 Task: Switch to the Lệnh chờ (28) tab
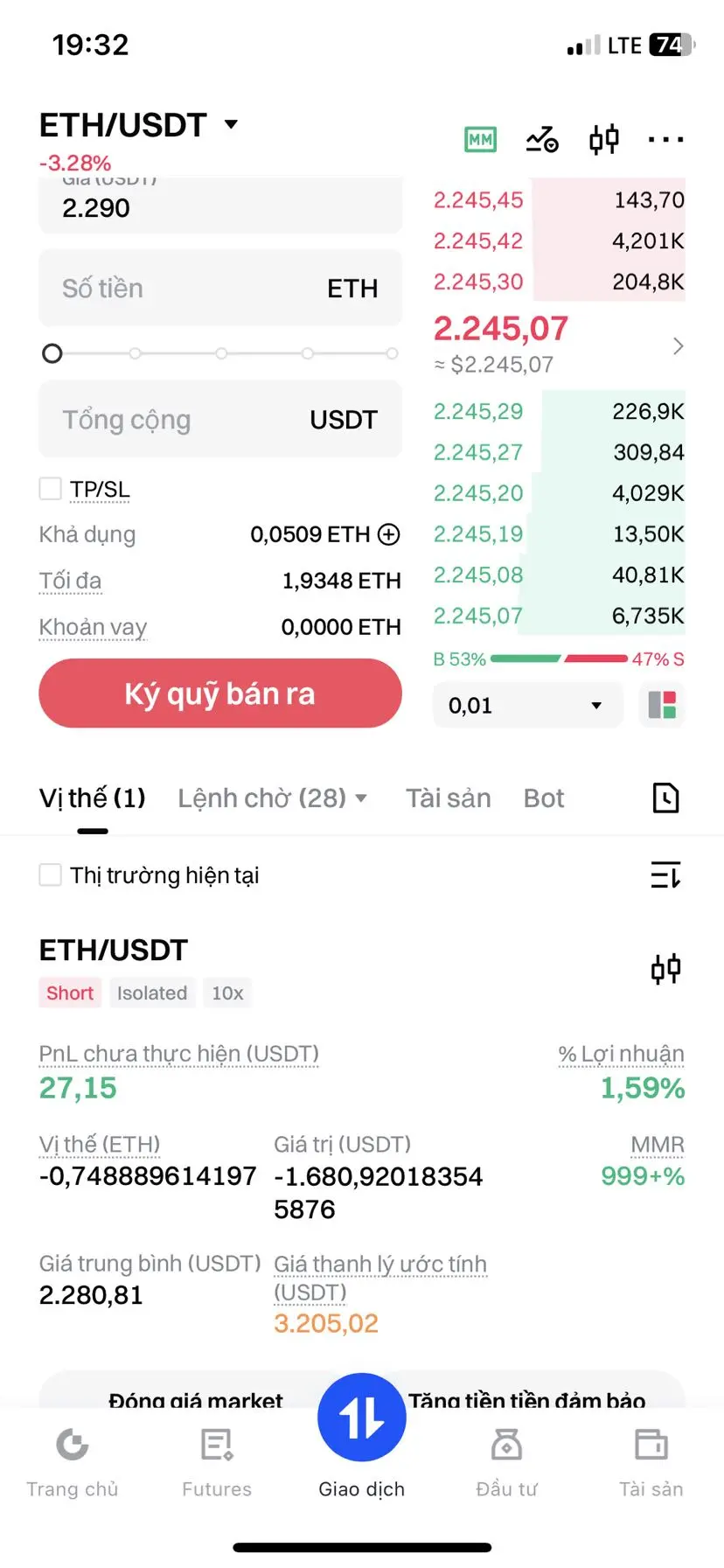272,798
